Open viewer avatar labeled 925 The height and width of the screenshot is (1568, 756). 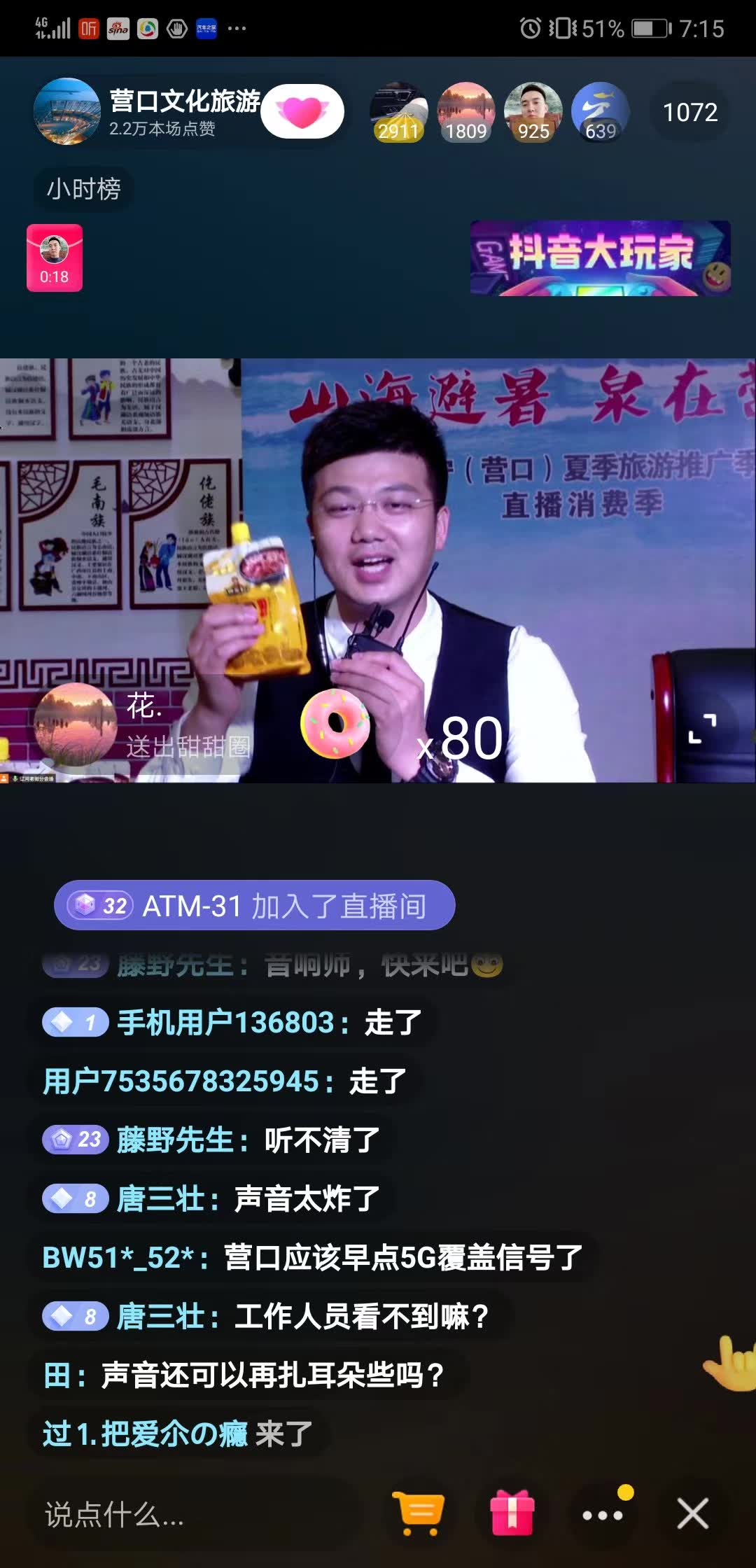pyautogui.click(x=533, y=112)
